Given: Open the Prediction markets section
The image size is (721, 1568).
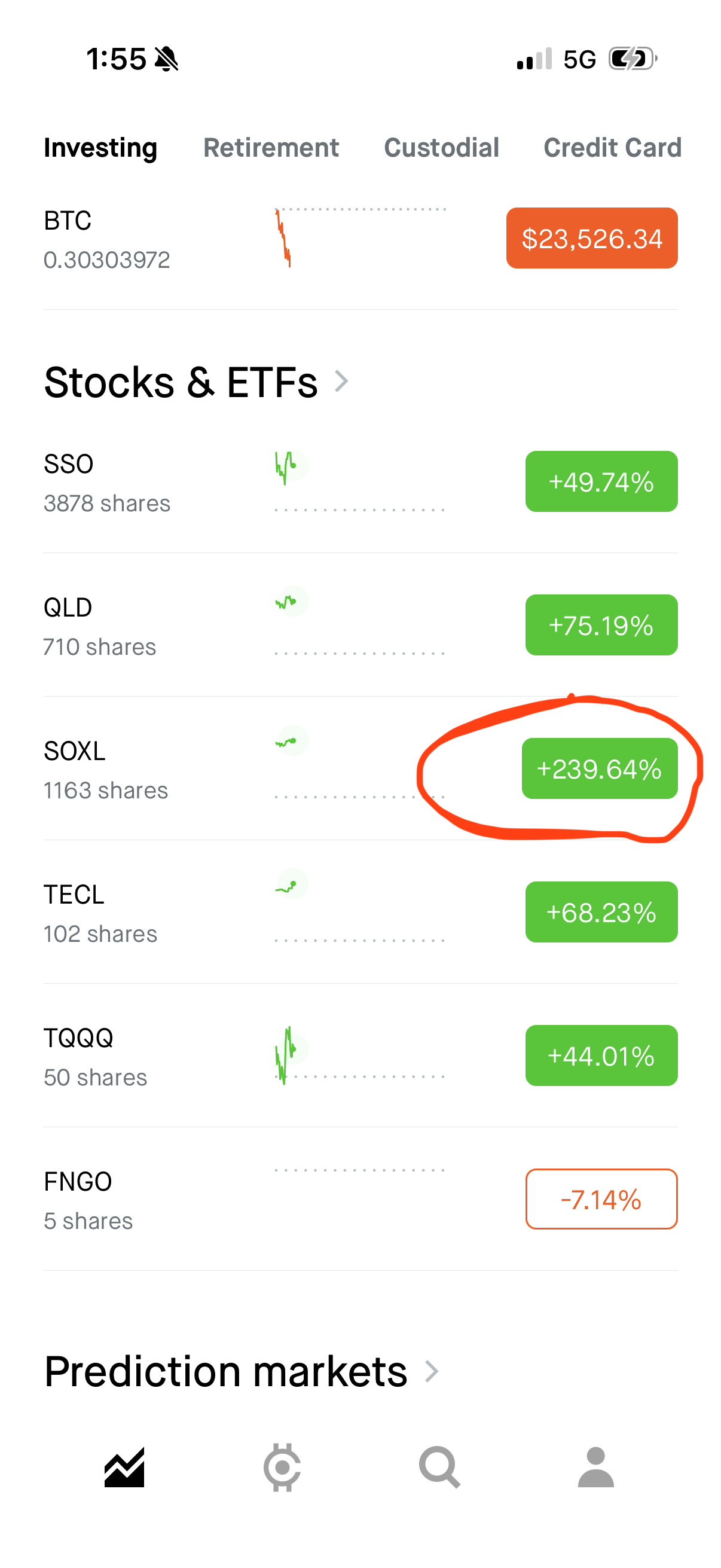Looking at the screenshot, I should [x=240, y=1372].
